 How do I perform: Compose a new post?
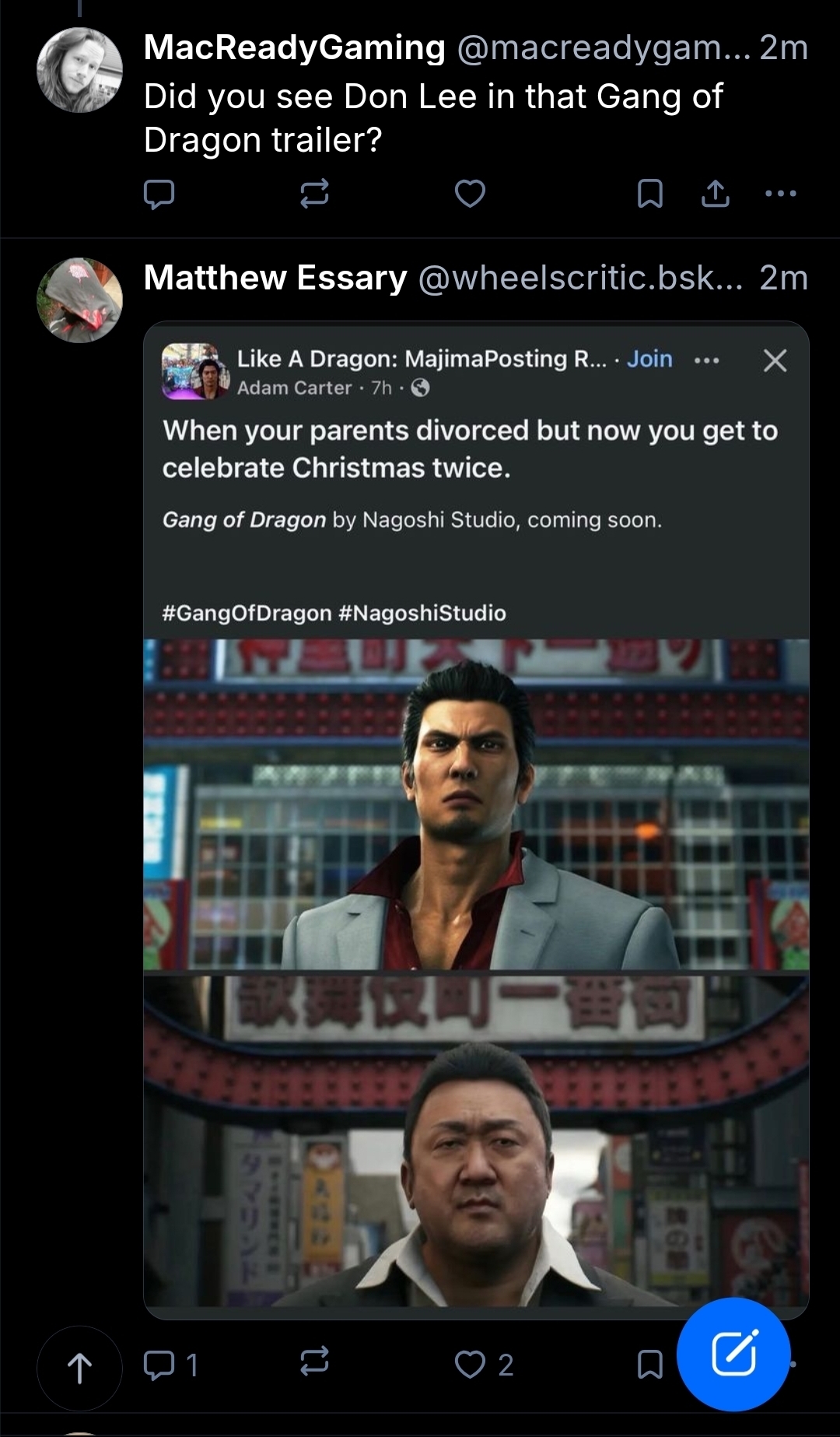coord(733,1354)
